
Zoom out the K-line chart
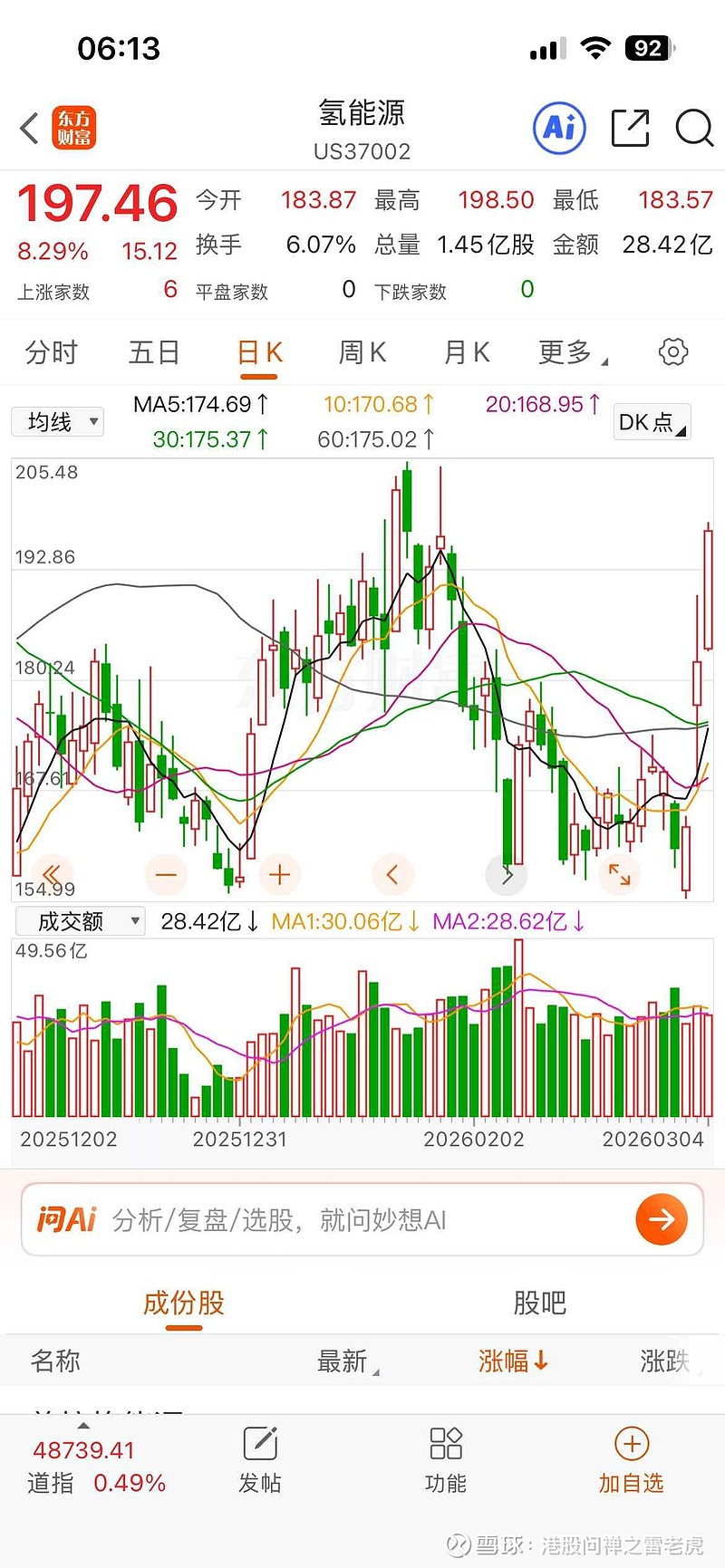pos(166,874)
